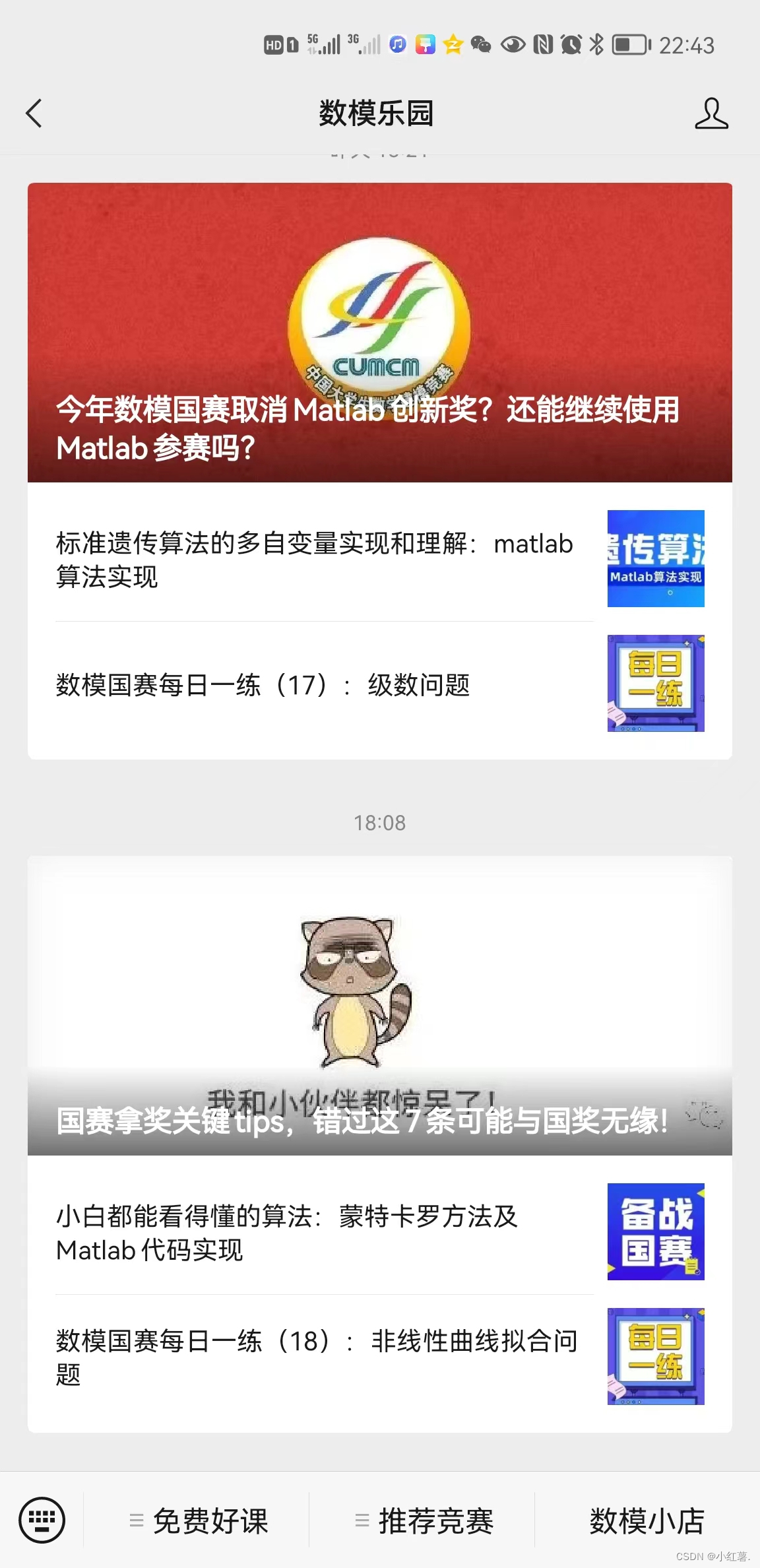The width and height of the screenshot is (760, 1568).
Task: Go back from 数模乐园
Action: click(34, 114)
